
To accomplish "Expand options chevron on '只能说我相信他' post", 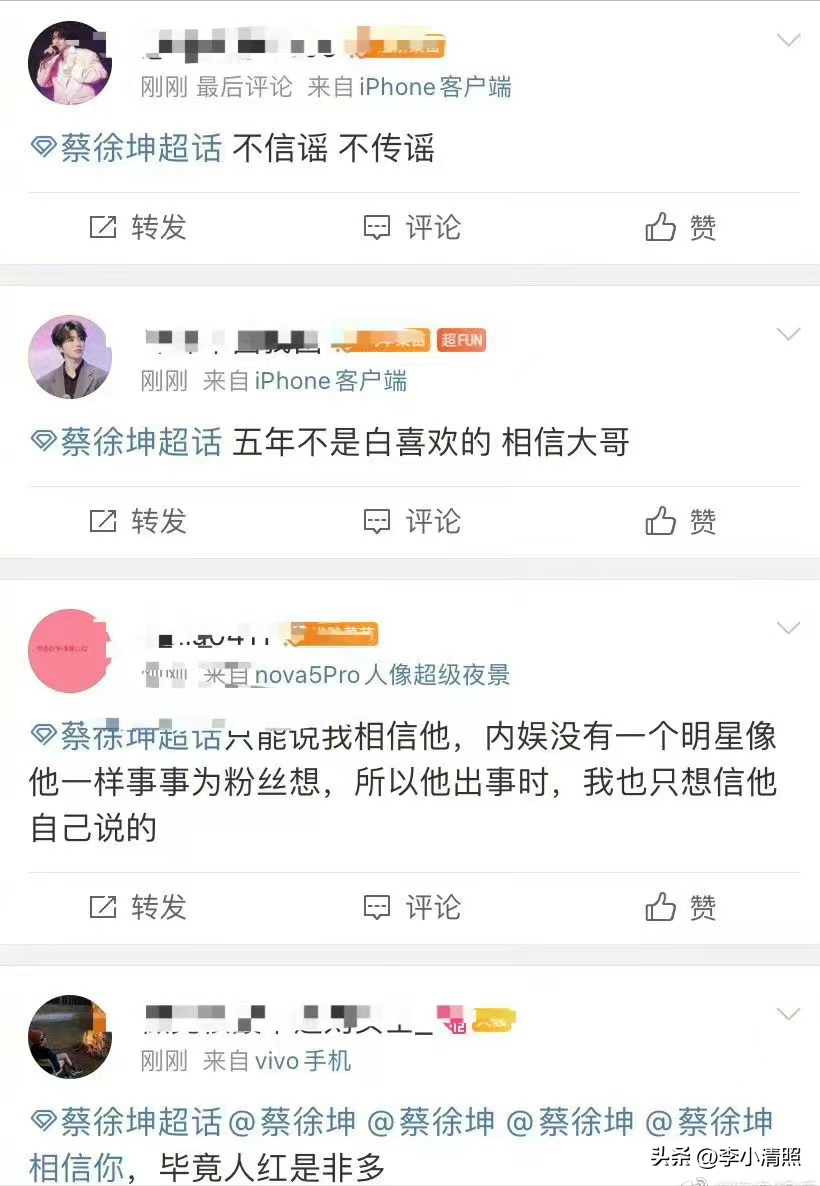I will (x=789, y=628).
